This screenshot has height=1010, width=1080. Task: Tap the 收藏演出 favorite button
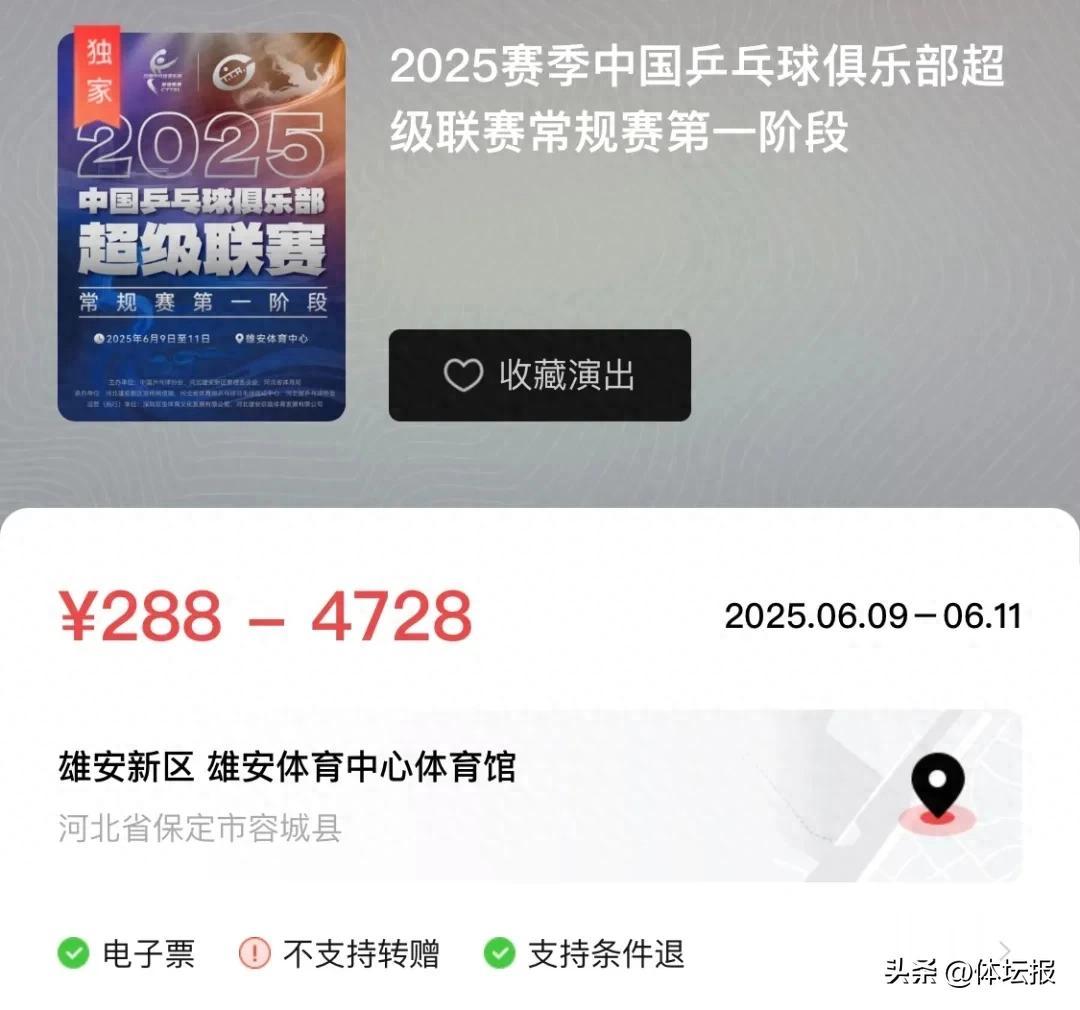(539, 375)
